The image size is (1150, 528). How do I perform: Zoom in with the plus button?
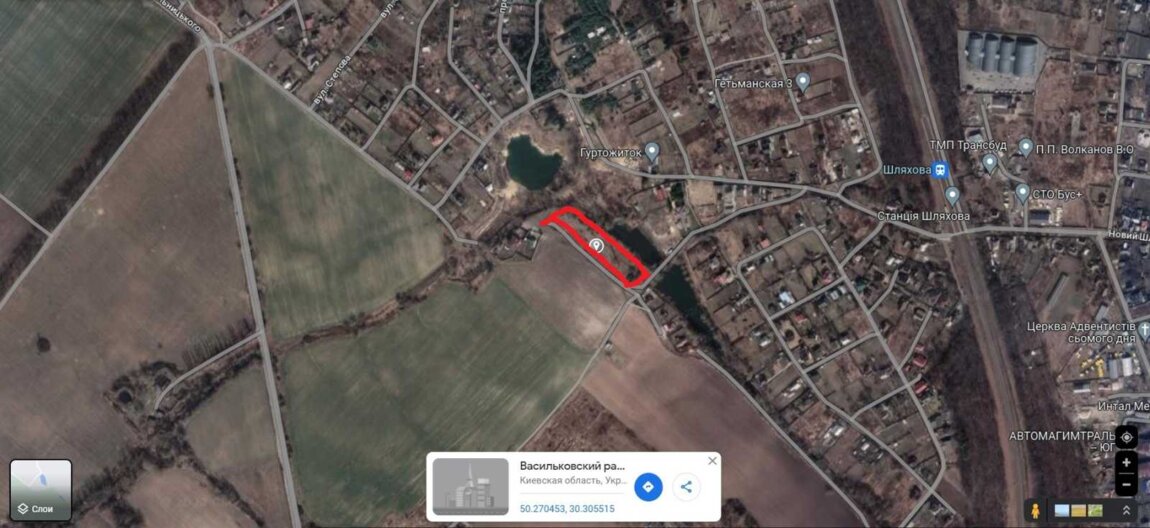(x=1126, y=462)
